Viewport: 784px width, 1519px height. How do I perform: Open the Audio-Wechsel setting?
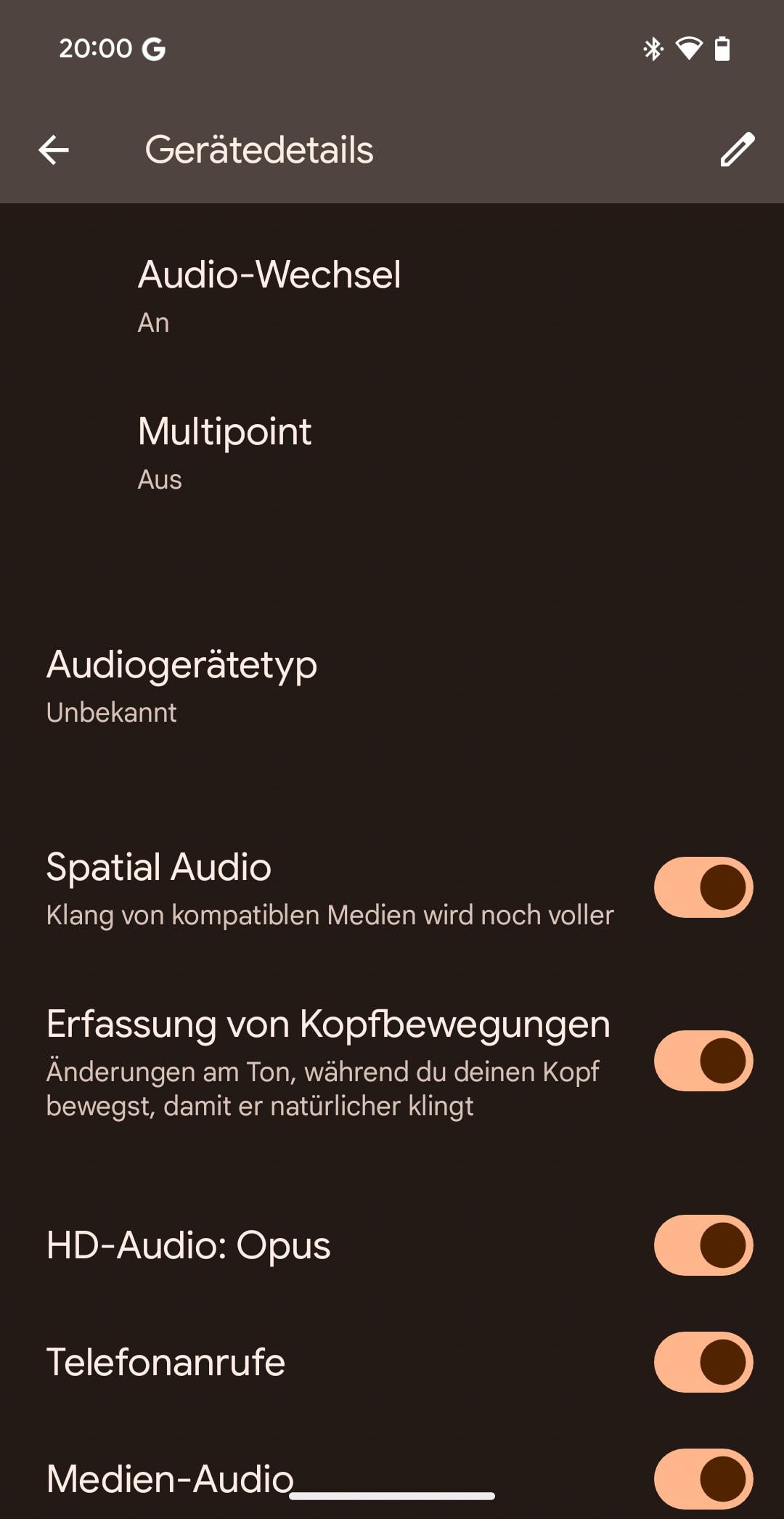(392, 297)
